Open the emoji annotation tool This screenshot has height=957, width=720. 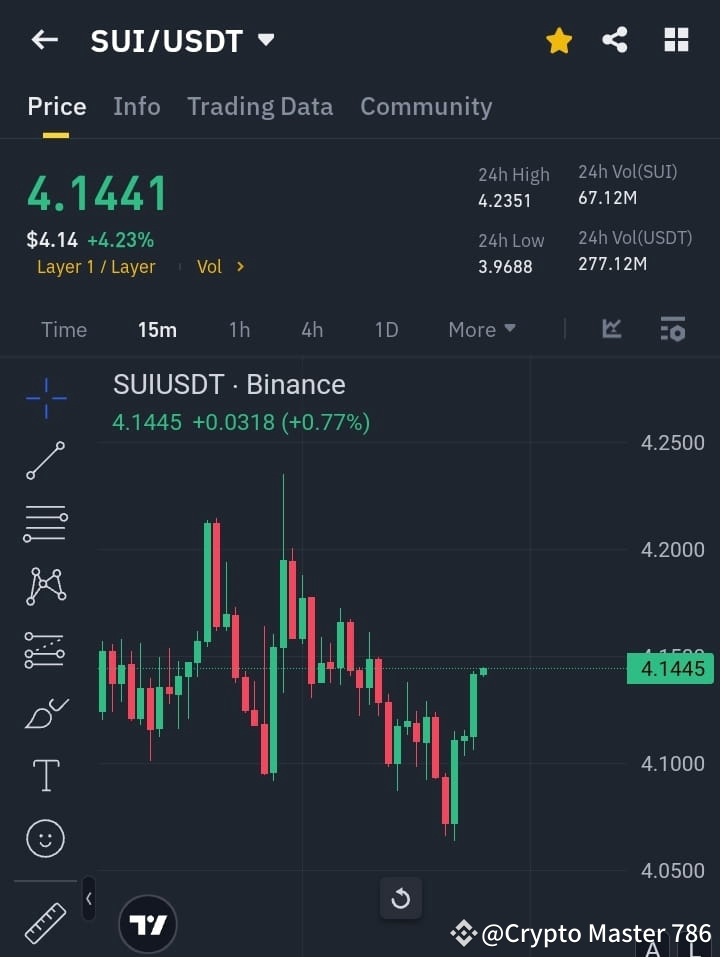tap(44, 838)
